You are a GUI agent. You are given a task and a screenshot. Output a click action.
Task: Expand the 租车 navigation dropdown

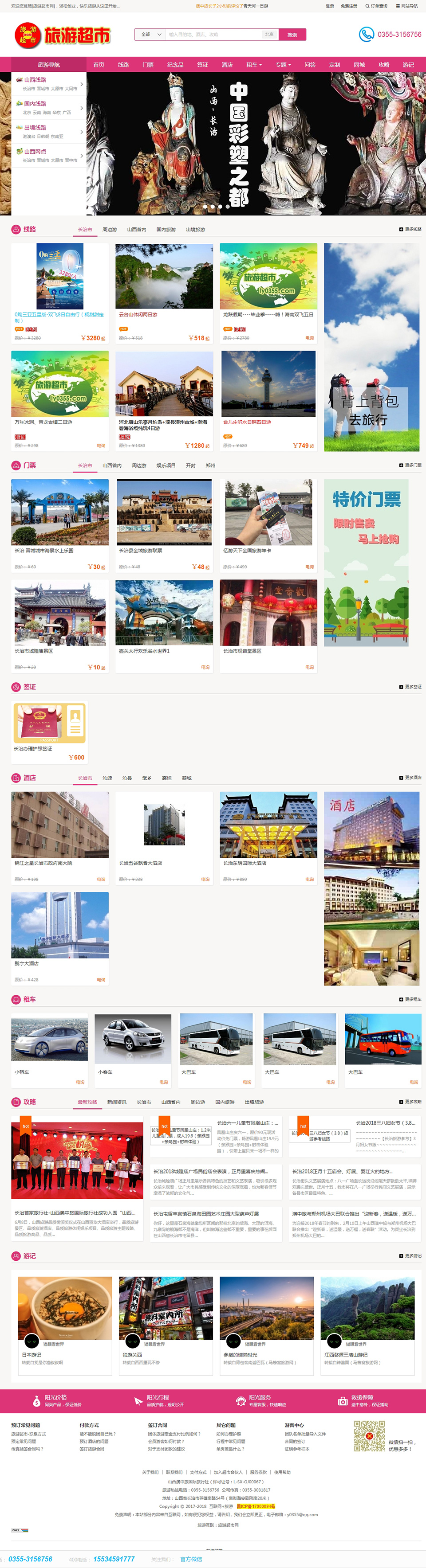(x=253, y=65)
